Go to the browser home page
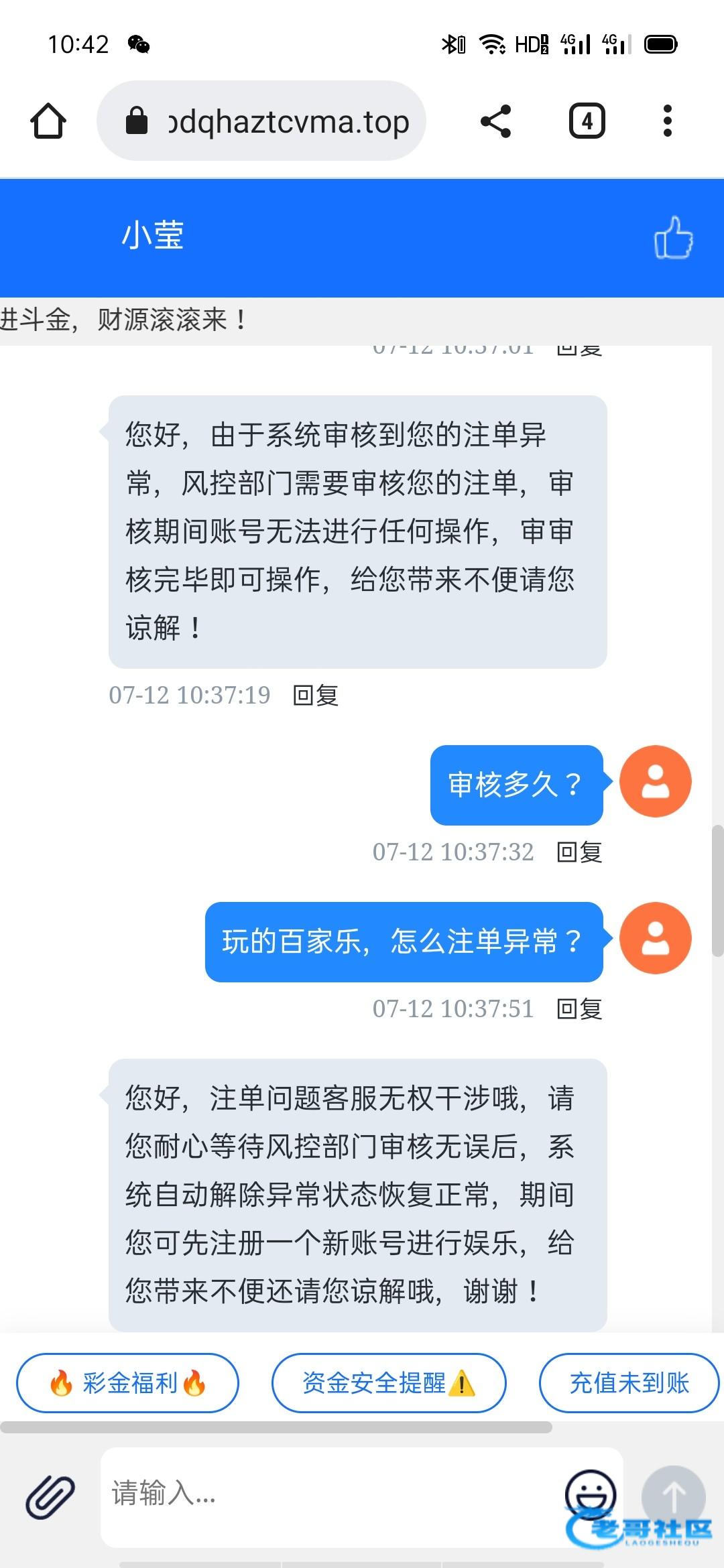724x1568 pixels. point(48,121)
